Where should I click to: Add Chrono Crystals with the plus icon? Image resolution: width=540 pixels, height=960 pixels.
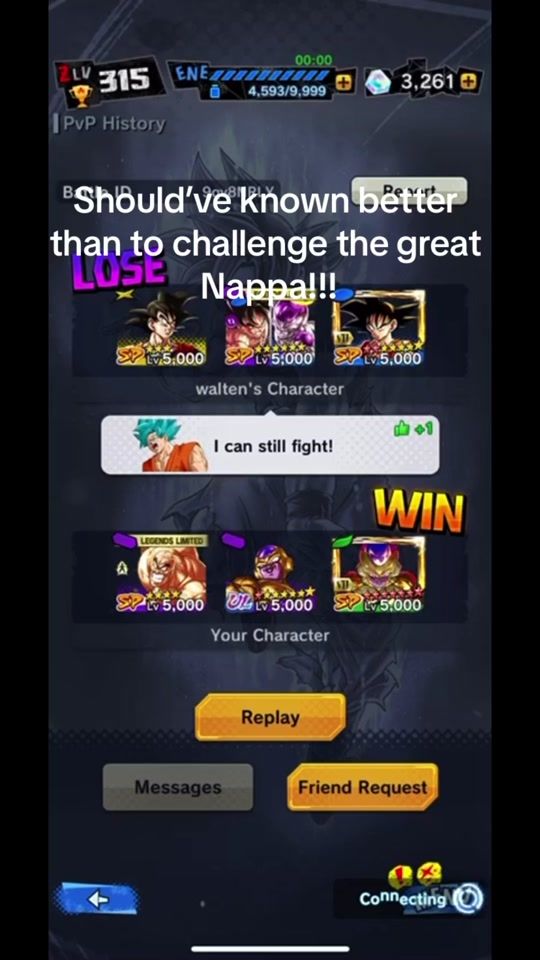click(470, 80)
